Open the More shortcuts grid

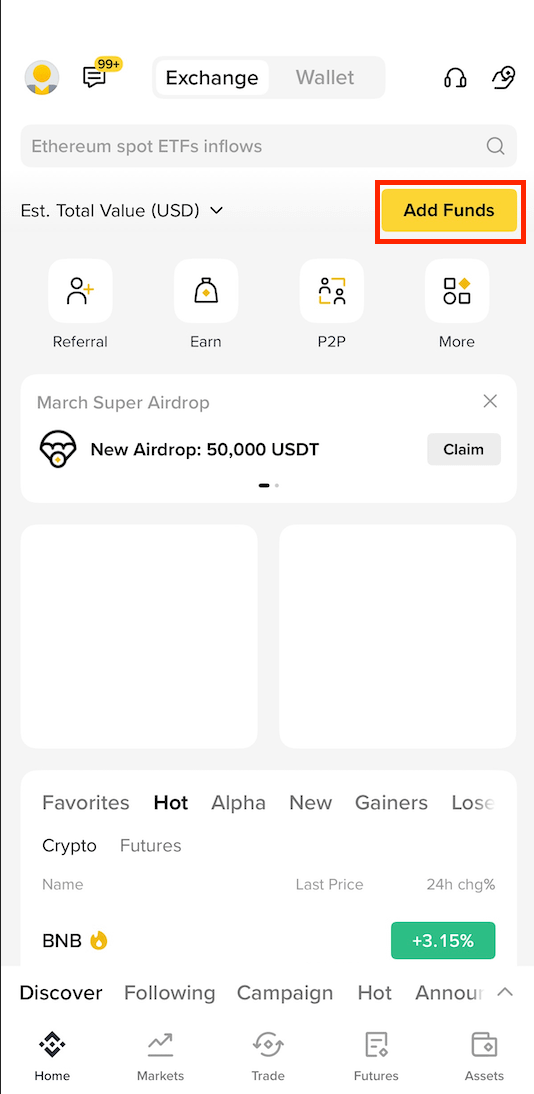pyautogui.click(x=457, y=304)
